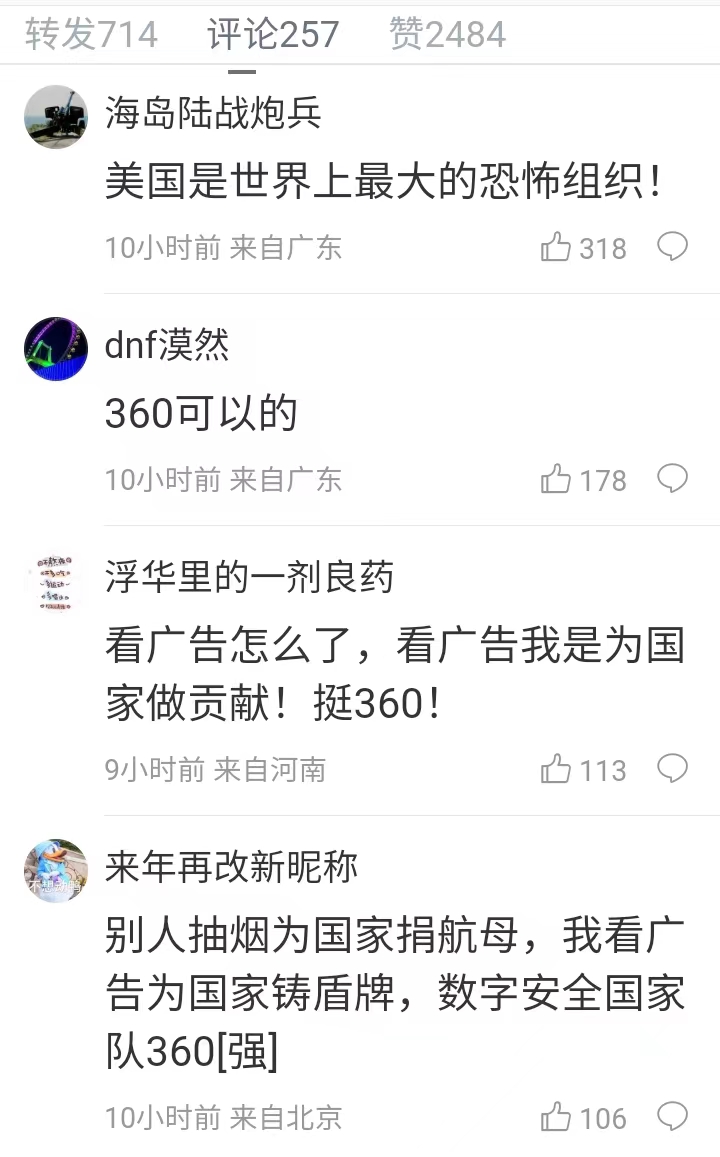
Task: Select the 评论257 tab
Action: [273, 34]
